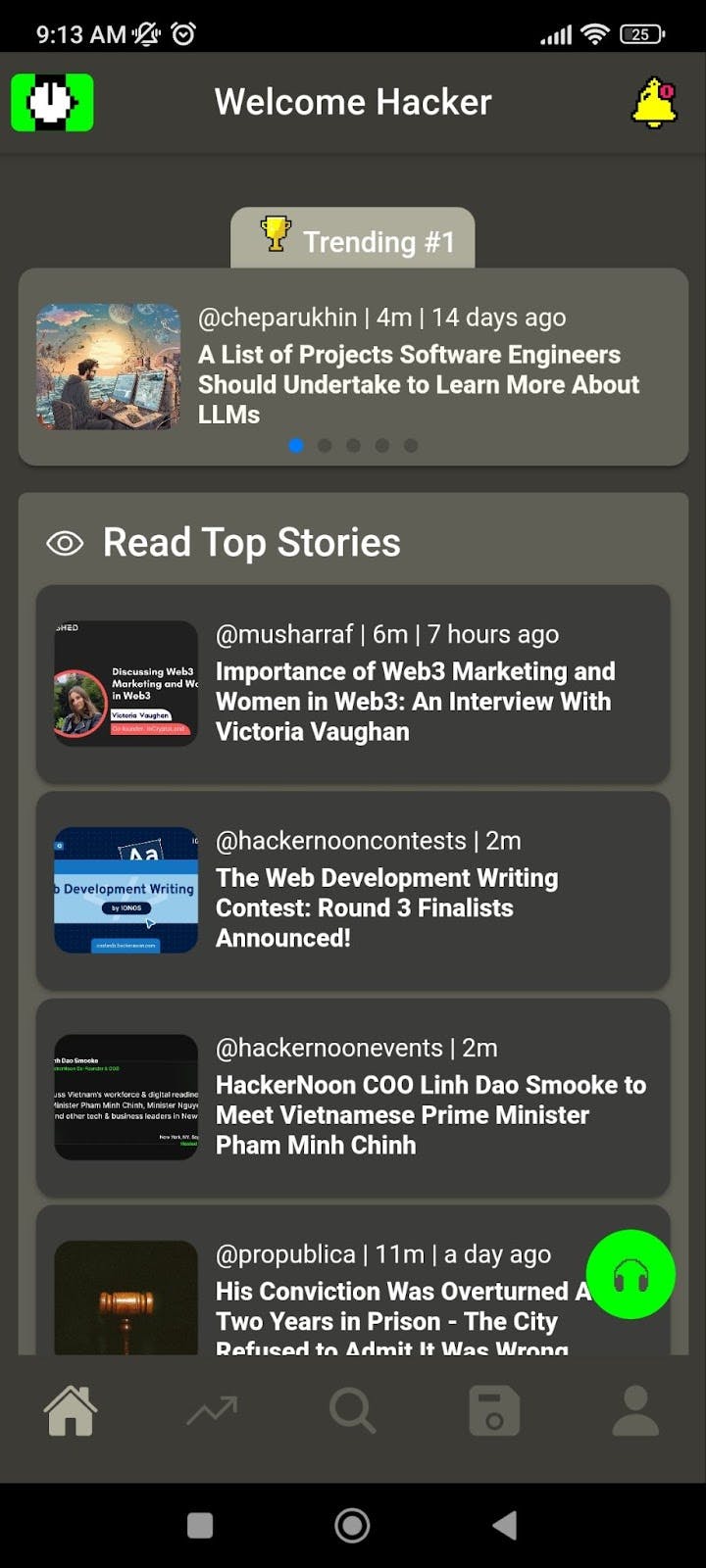Open the Web3 Marketing interview story
The height and width of the screenshot is (1568, 706).
pyautogui.click(x=415, y=701)
